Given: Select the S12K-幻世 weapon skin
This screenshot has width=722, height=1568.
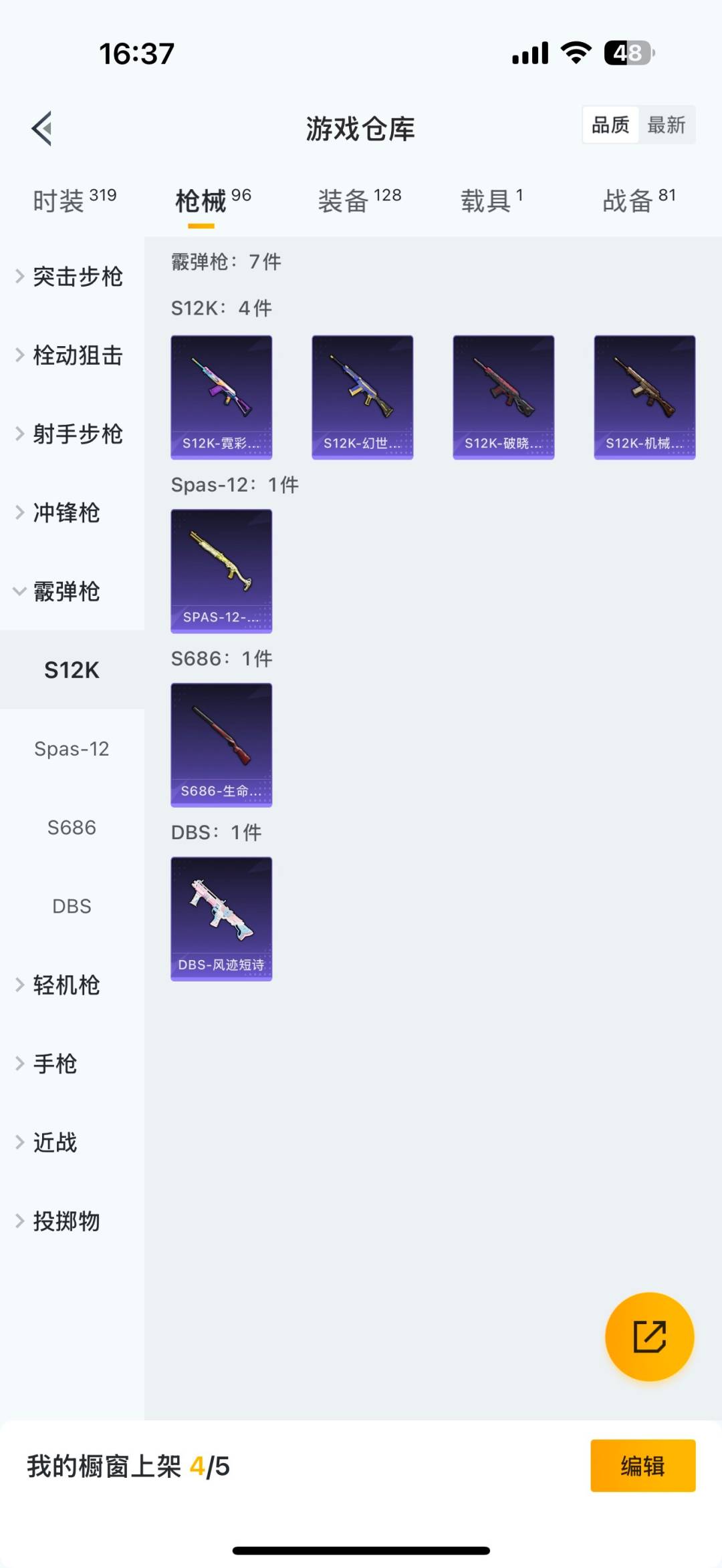Looking at the screenshot, I should pos(362,397).
